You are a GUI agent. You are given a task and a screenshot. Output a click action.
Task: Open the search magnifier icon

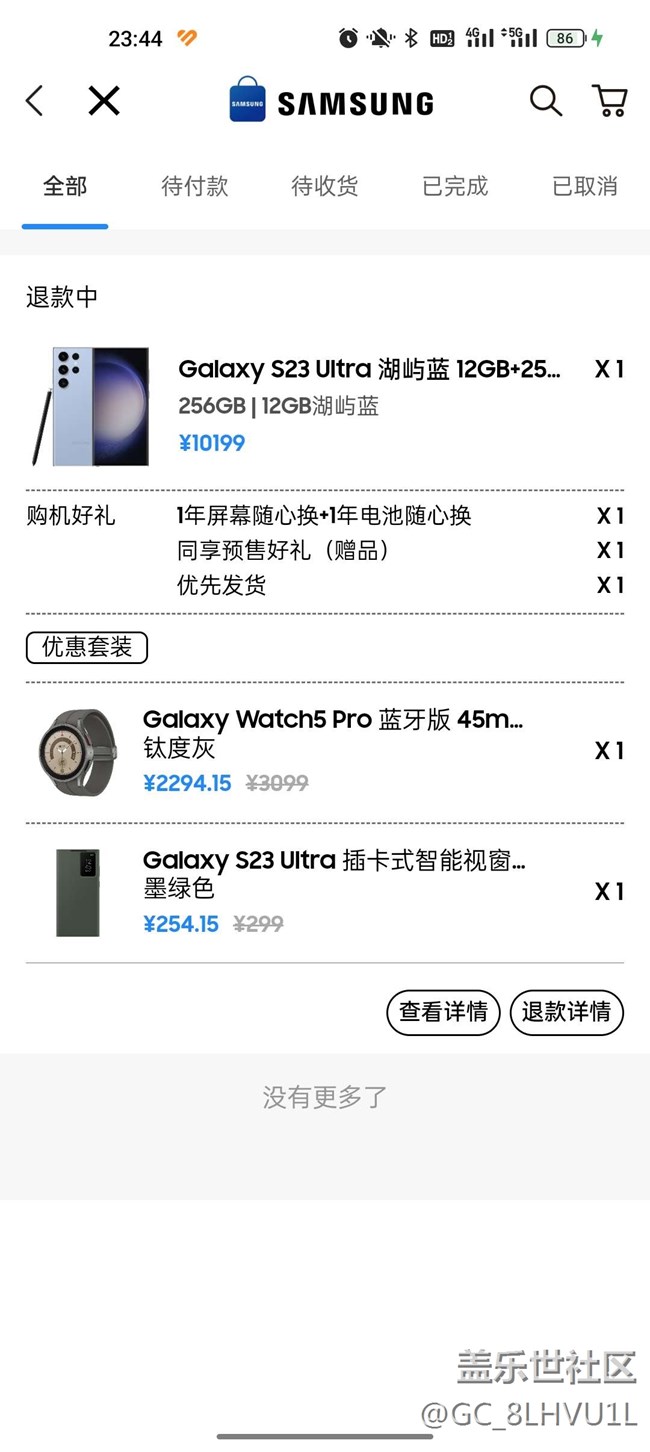[545, 101]
